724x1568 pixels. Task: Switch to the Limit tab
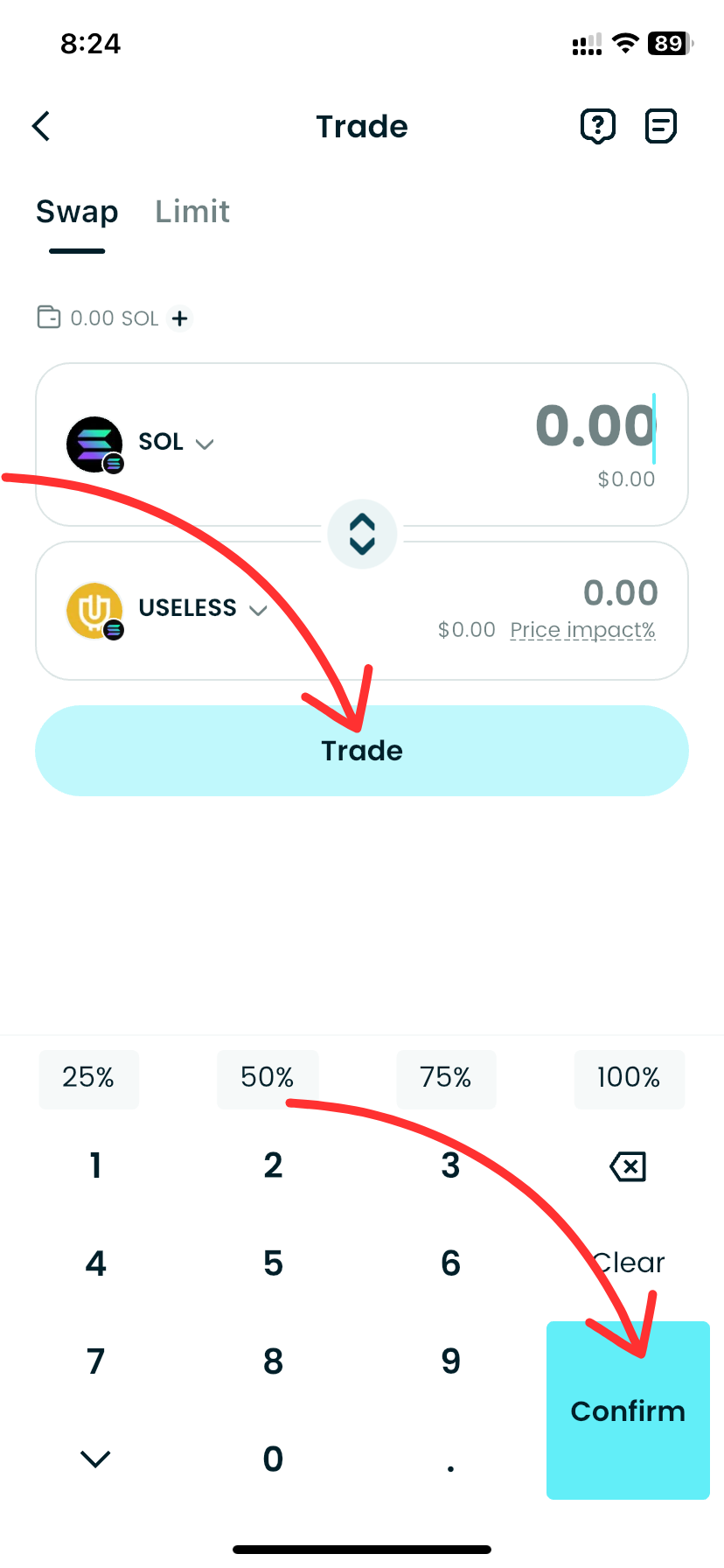click(x=192, y=212)
